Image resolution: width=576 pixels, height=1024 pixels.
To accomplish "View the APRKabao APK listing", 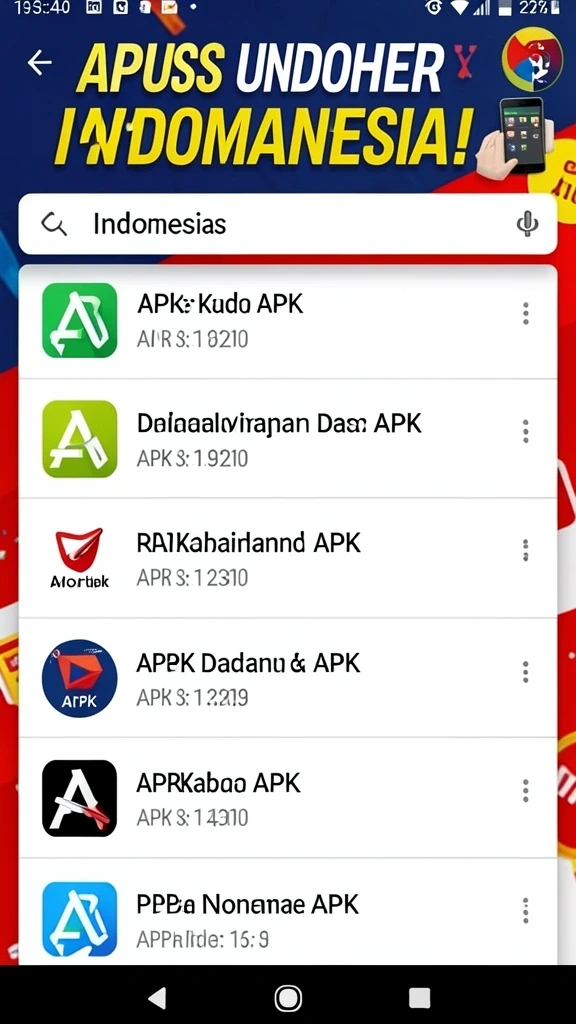I will tap(288, 798).
